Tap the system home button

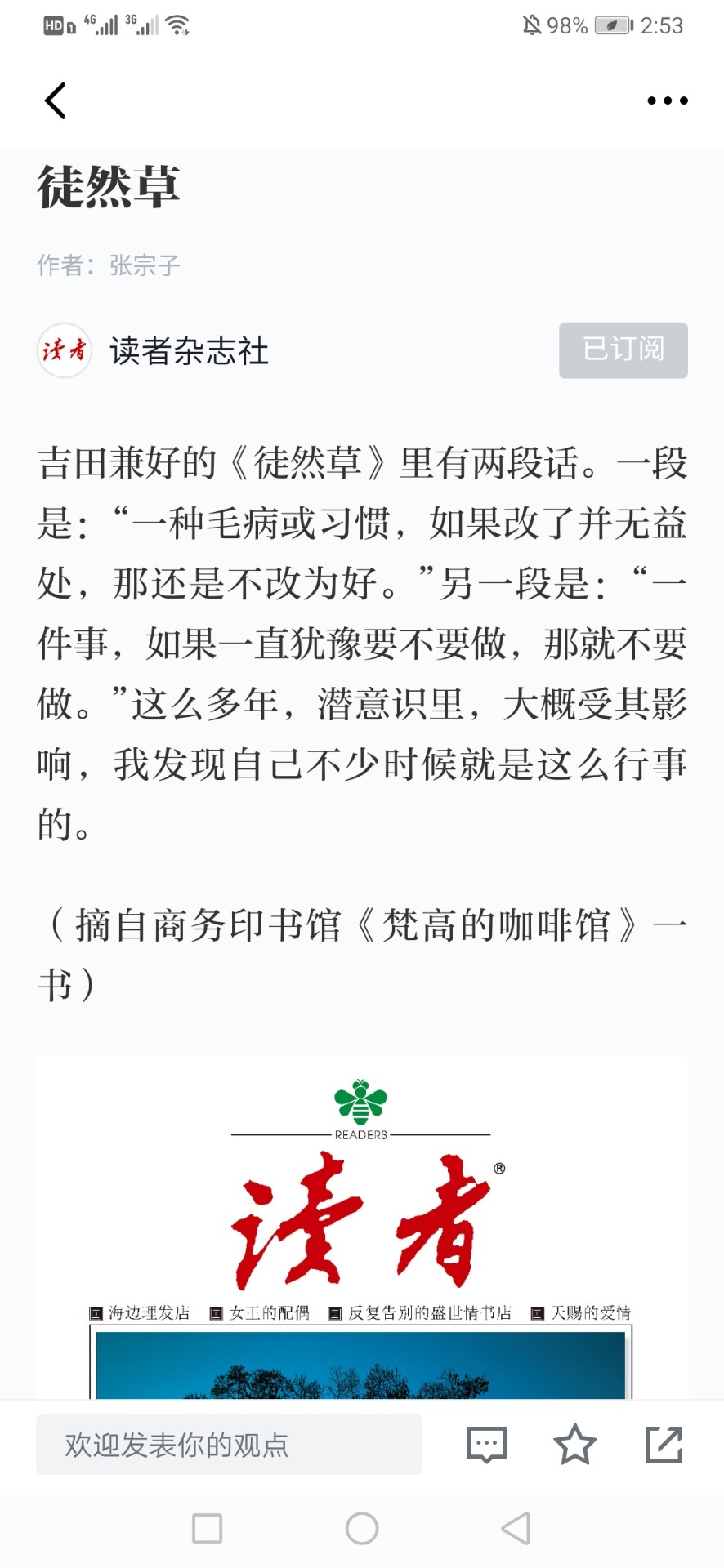pos(362,1528)
